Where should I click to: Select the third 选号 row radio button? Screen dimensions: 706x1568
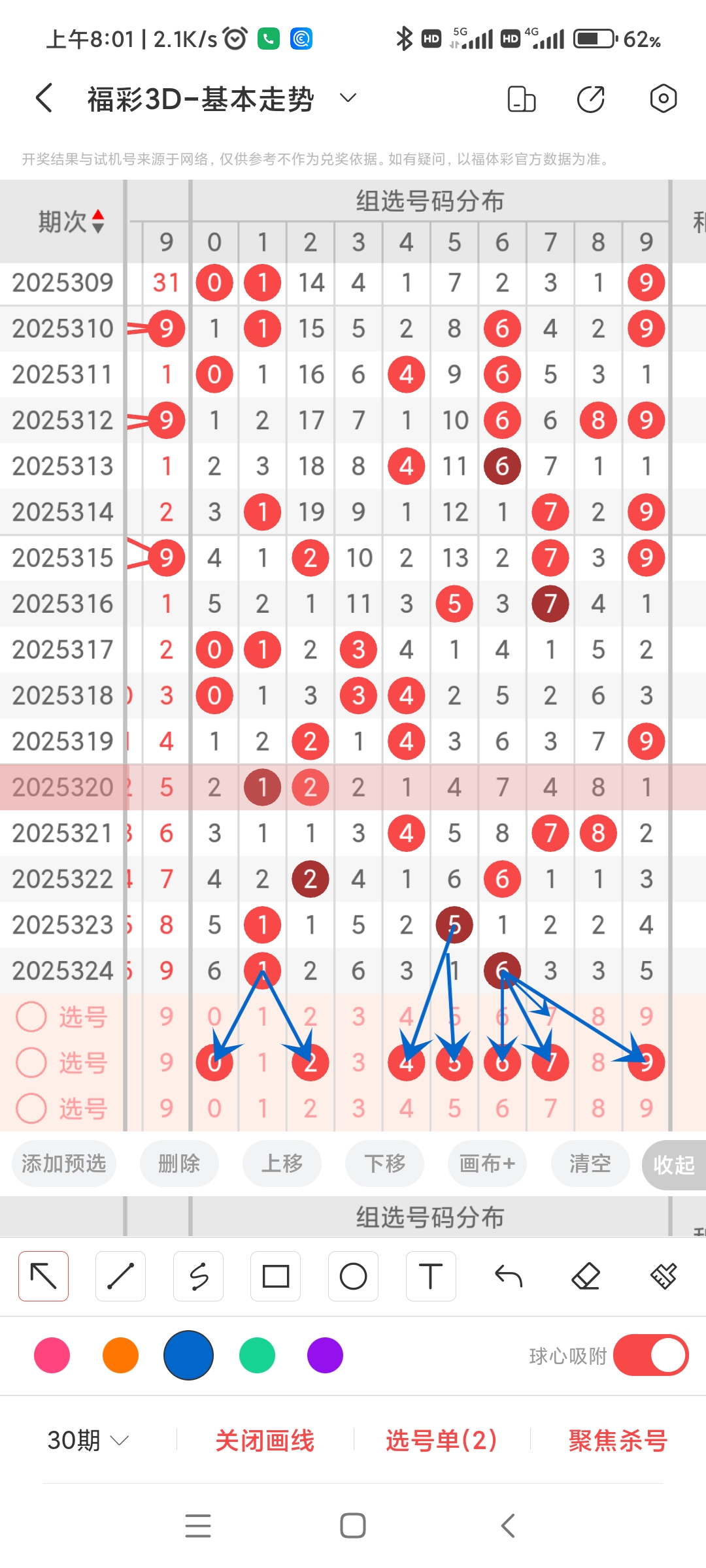tap(31, 1109)
